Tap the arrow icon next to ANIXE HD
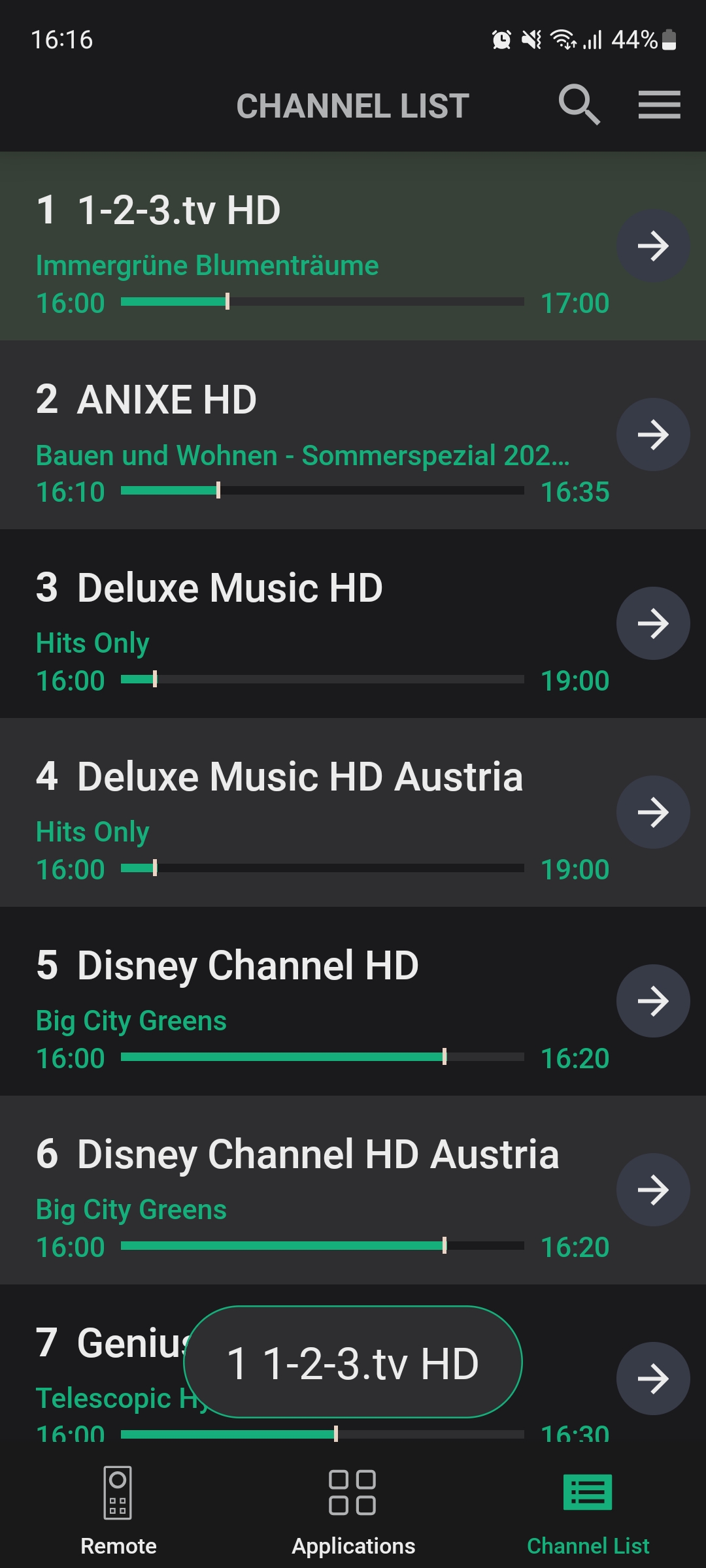The height and width of the screenshot is (1568, 706). (652, 434)
